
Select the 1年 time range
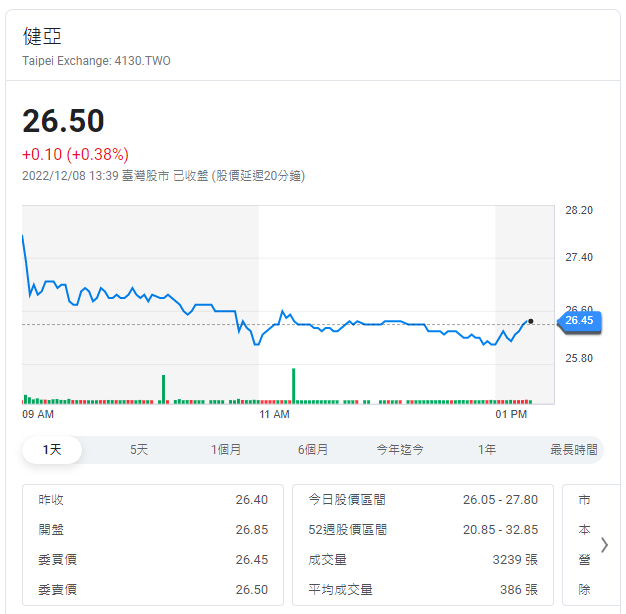click(x=487, y=450)
